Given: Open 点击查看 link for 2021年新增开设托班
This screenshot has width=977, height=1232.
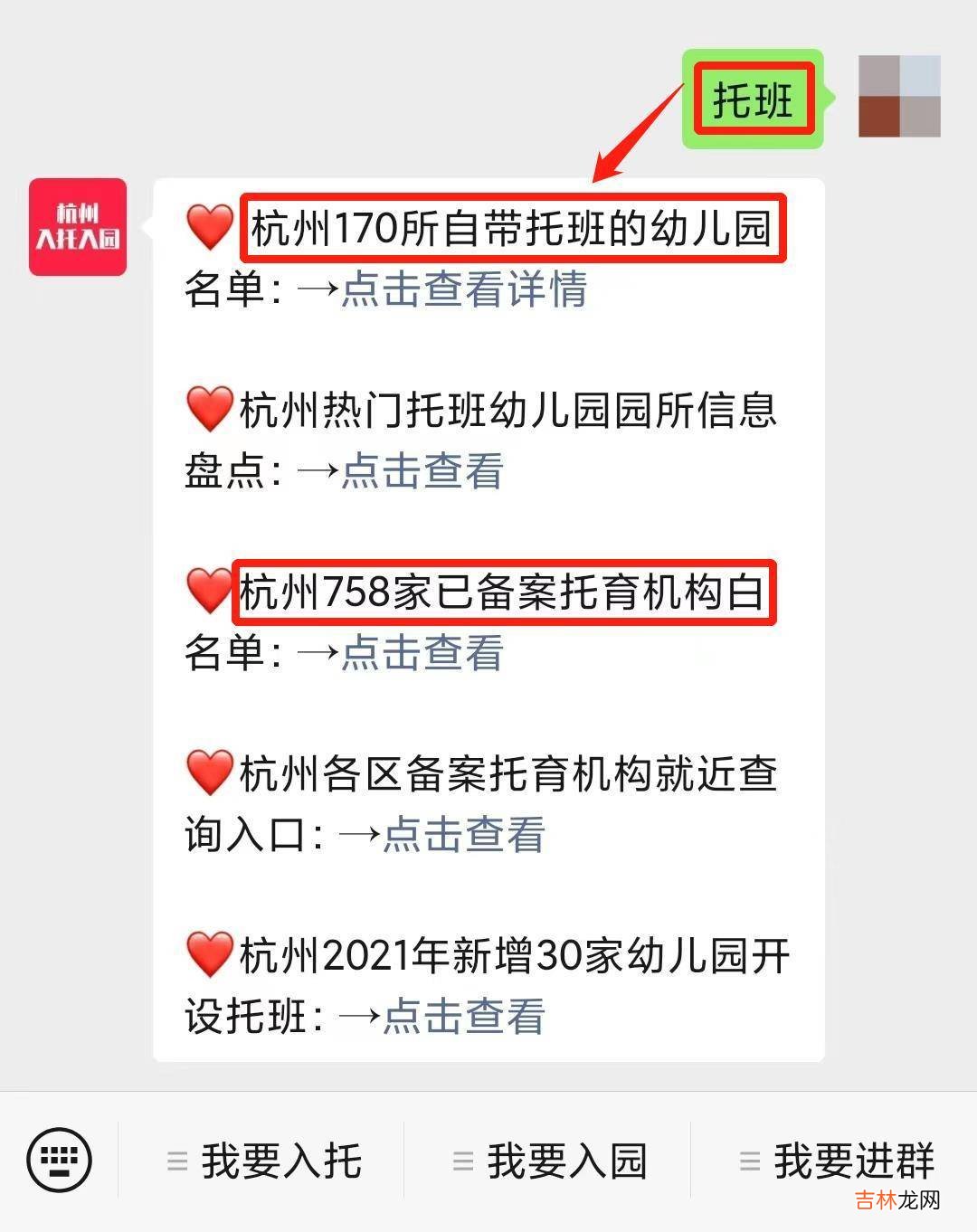Looking at the screenshot, I should point(464,1017).
